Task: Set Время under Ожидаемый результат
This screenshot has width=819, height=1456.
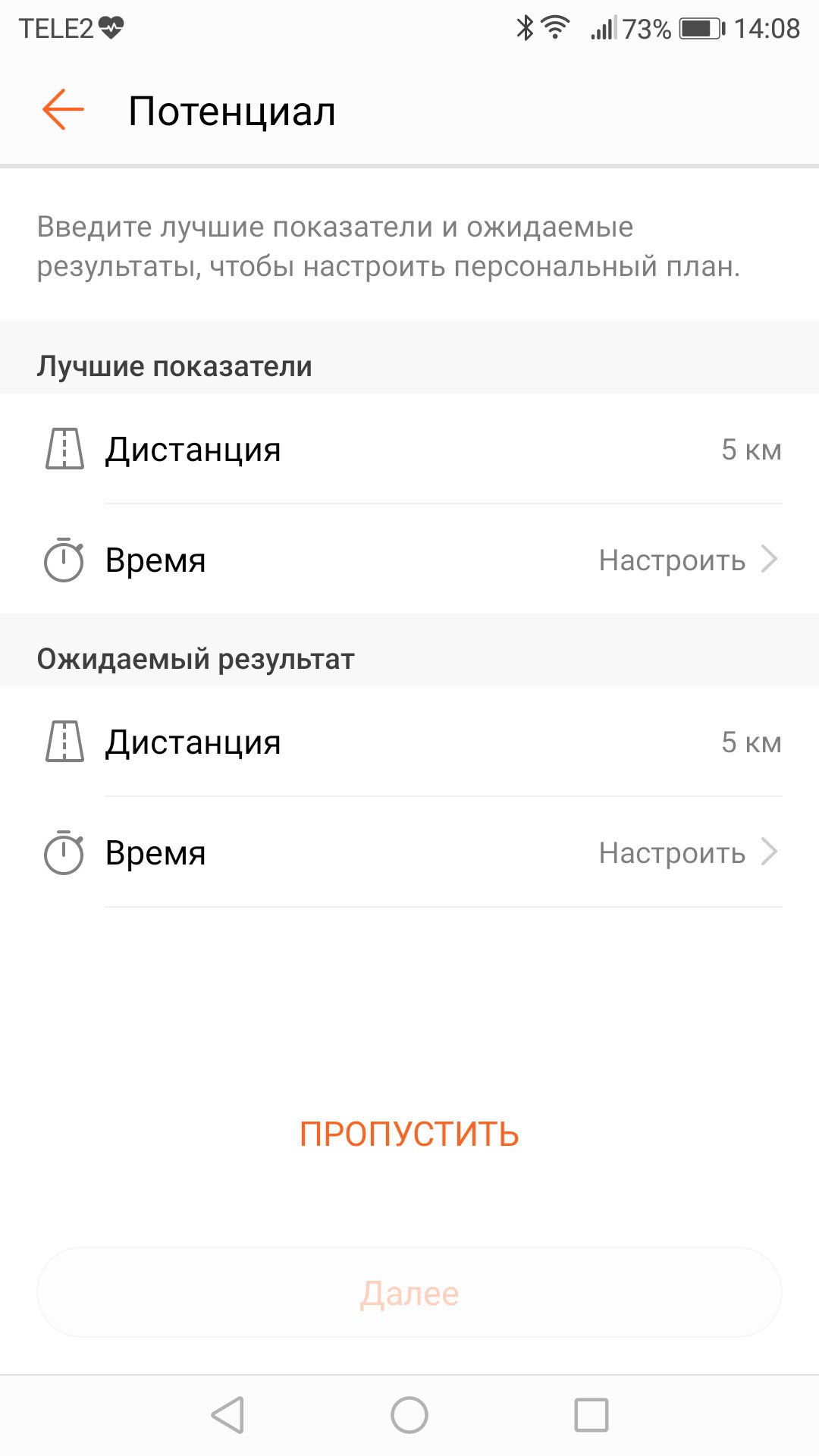Action: click(x=409, y=852)
